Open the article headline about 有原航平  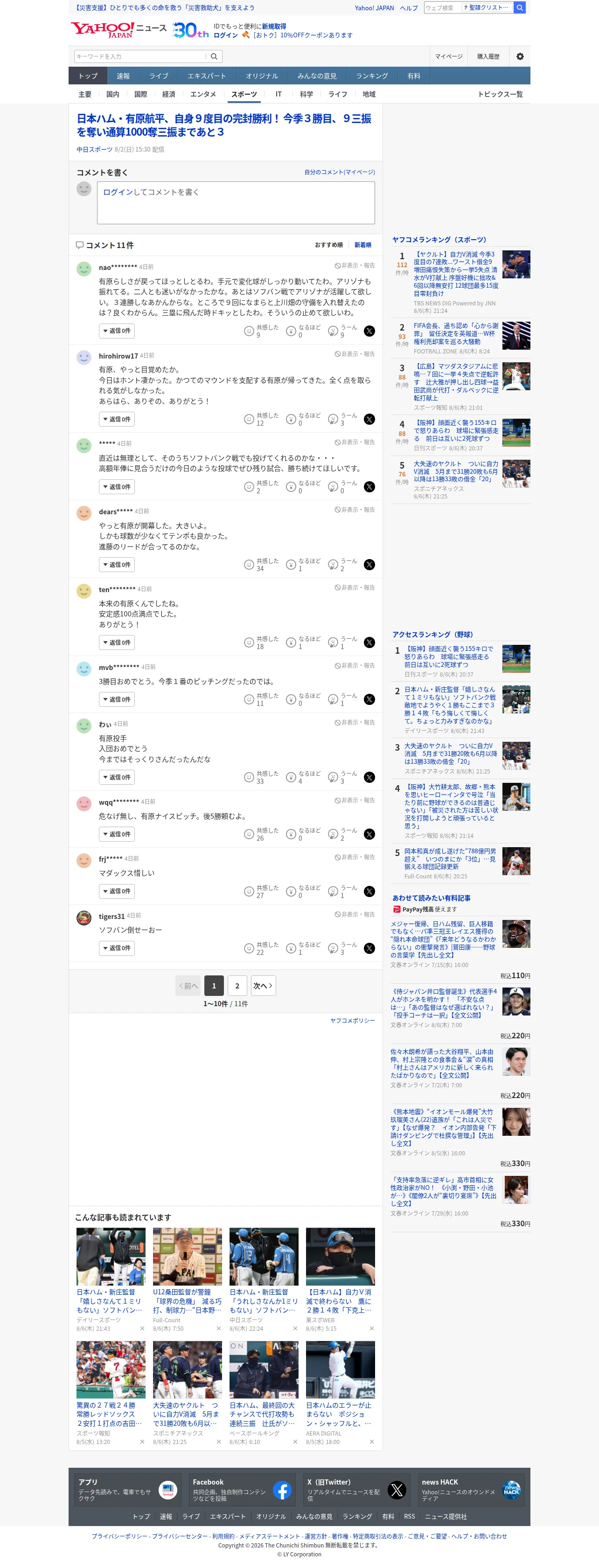coord(224,125)
